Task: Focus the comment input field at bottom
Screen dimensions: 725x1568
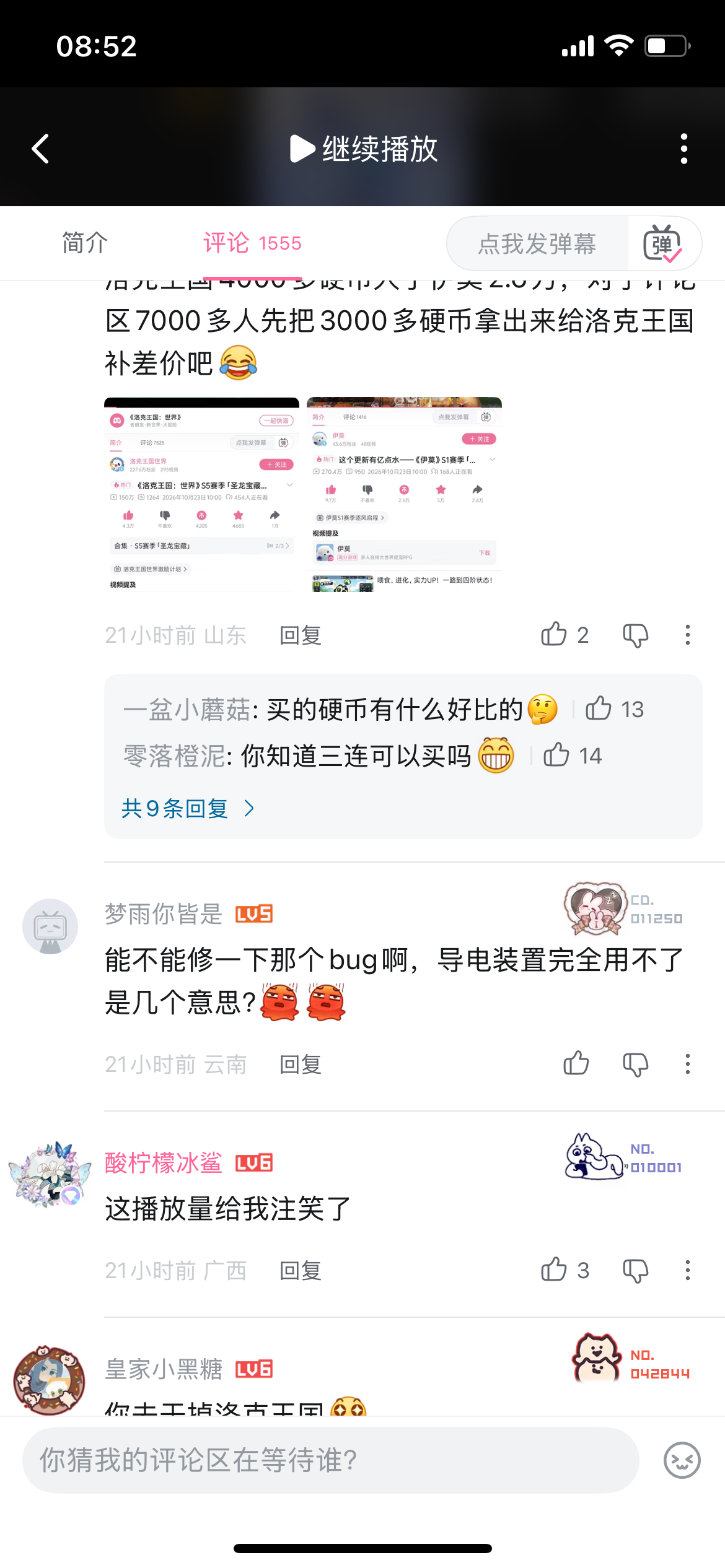Action: point(330,1460)
